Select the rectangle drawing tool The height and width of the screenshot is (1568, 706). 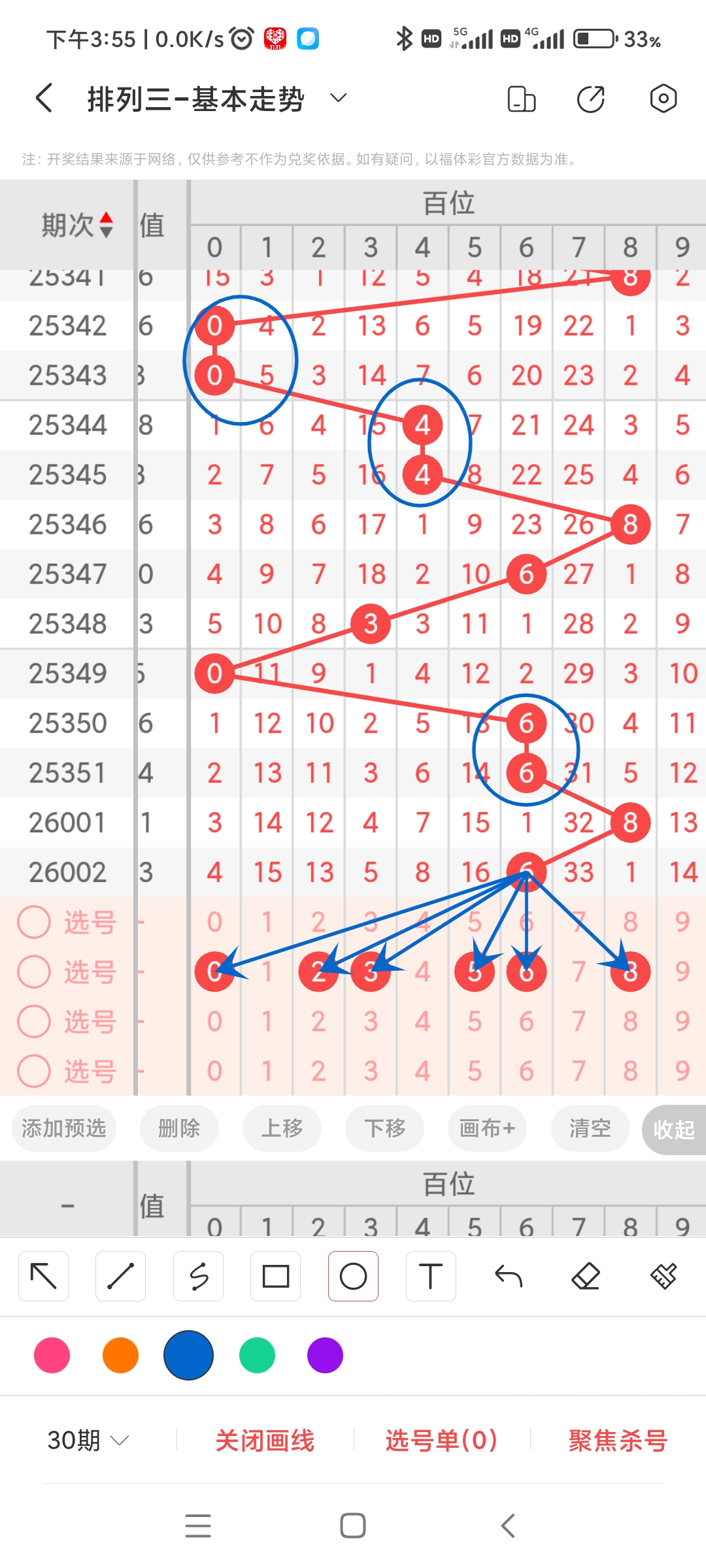coord(276,1276)
